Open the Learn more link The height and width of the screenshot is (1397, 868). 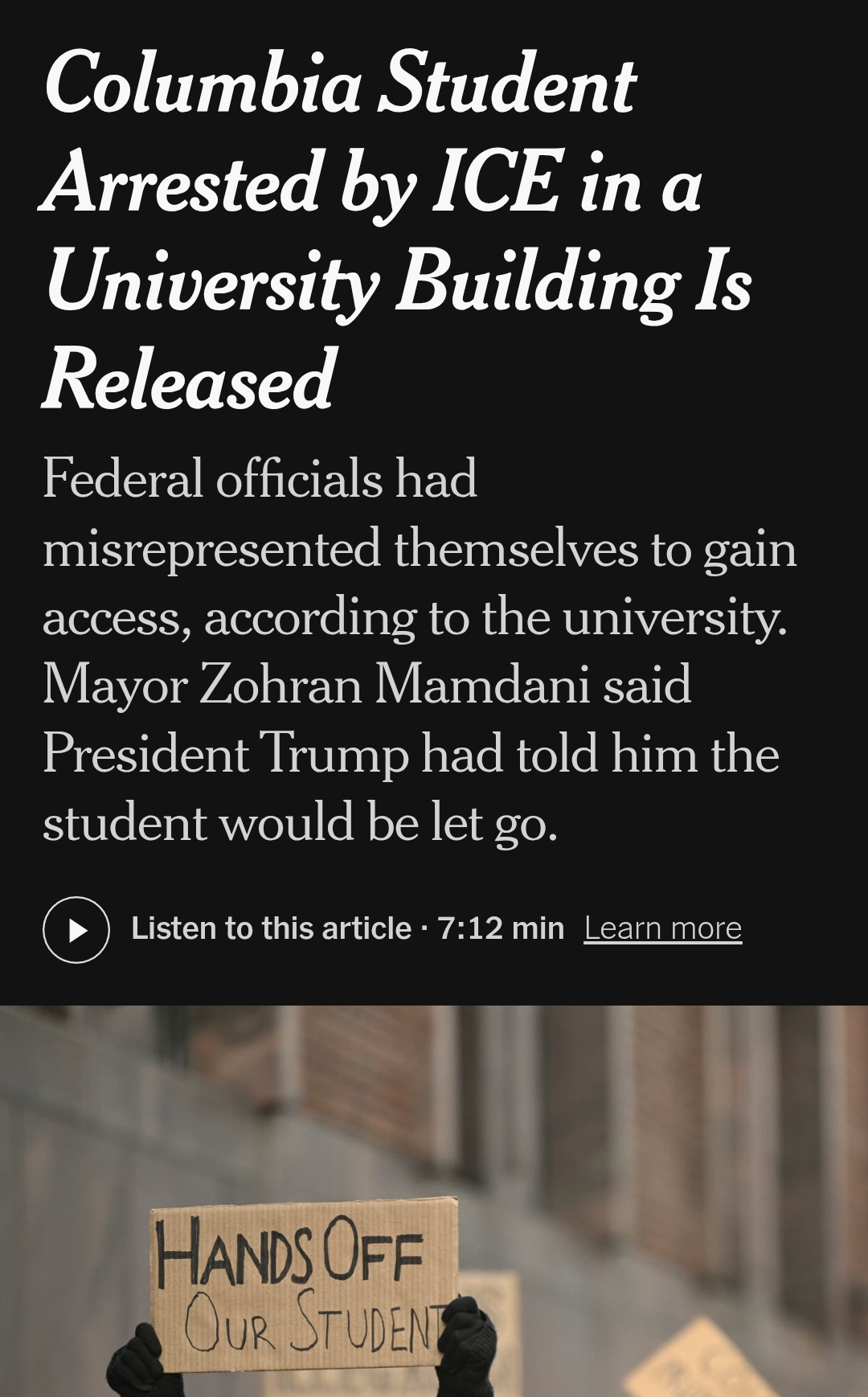pos(662,928)
